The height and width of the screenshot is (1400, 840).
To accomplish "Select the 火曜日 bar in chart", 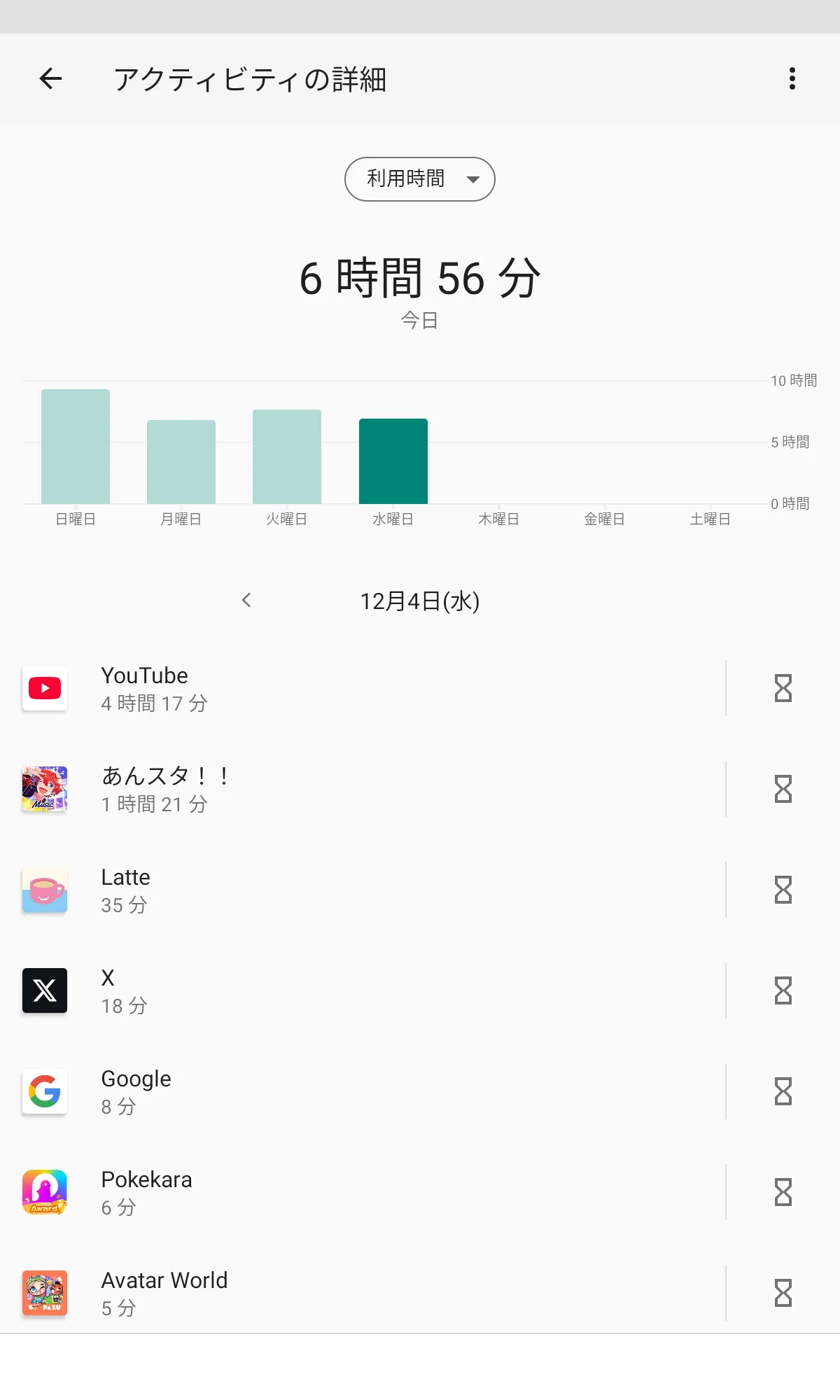I will (287, 456).
